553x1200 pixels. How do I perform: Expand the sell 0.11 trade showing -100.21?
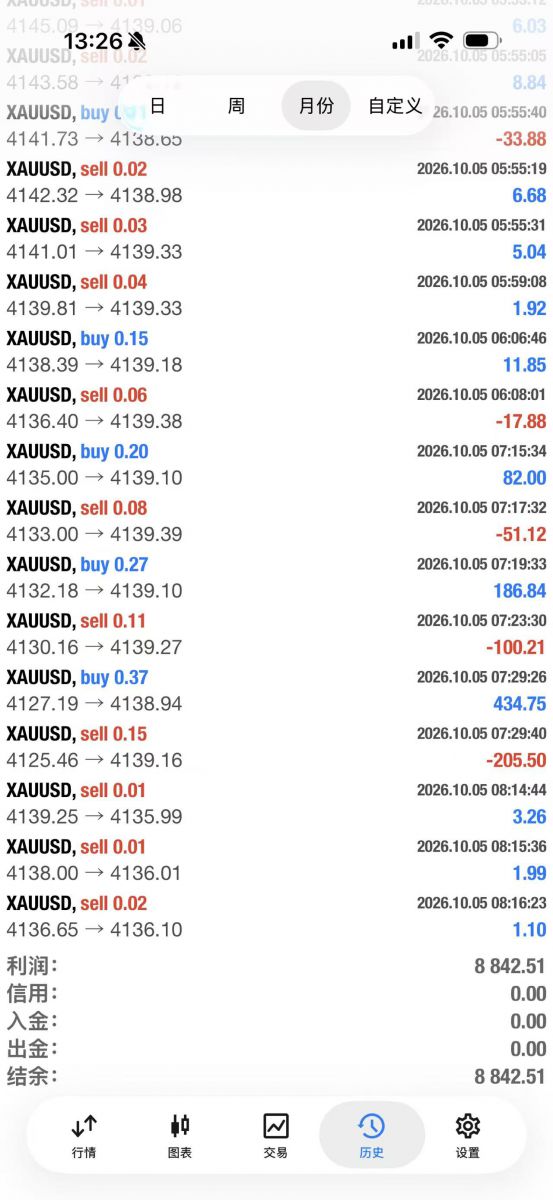point(276,634)
